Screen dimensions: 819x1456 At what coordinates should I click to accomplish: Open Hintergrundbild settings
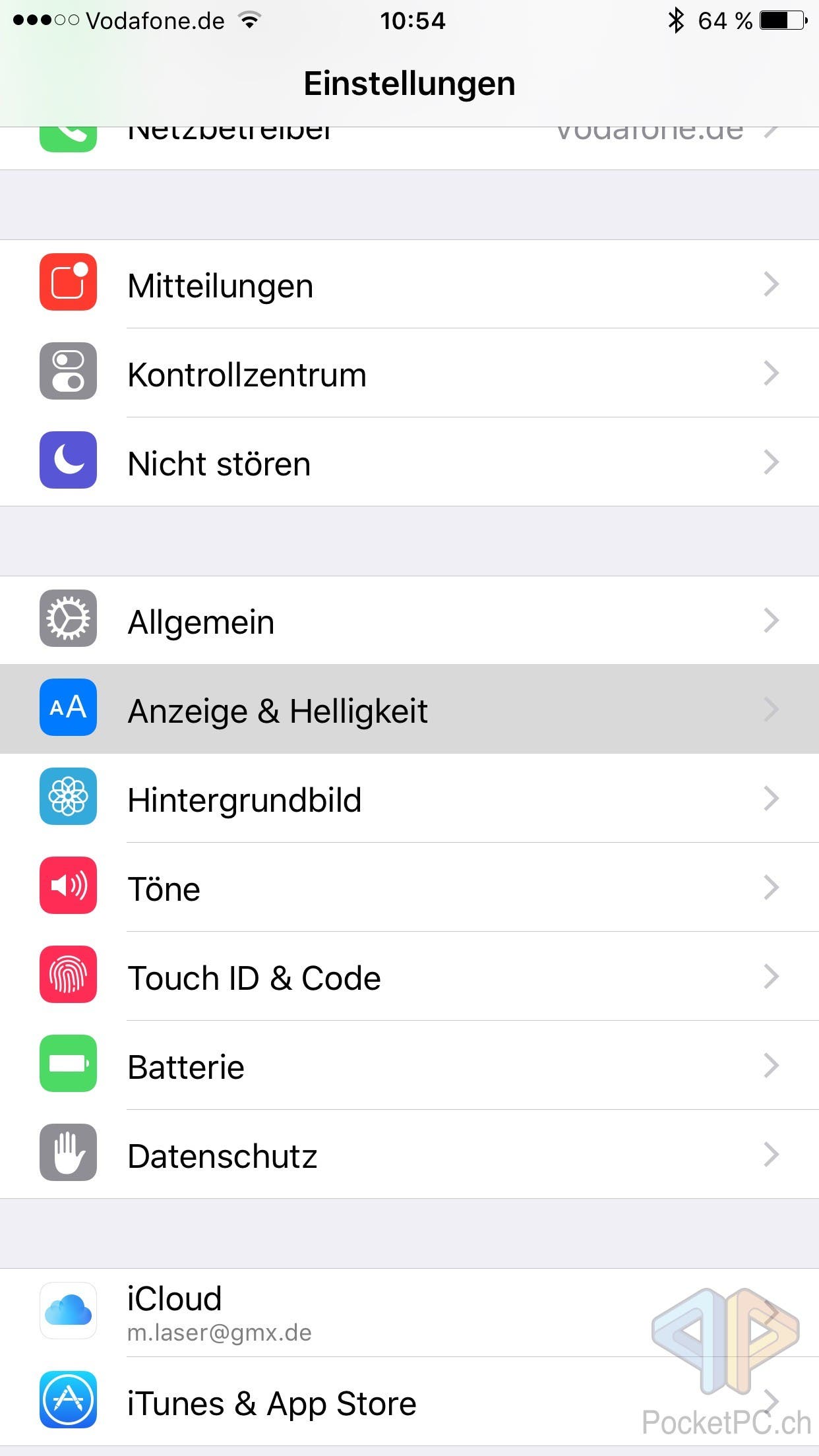click(409, 799)
